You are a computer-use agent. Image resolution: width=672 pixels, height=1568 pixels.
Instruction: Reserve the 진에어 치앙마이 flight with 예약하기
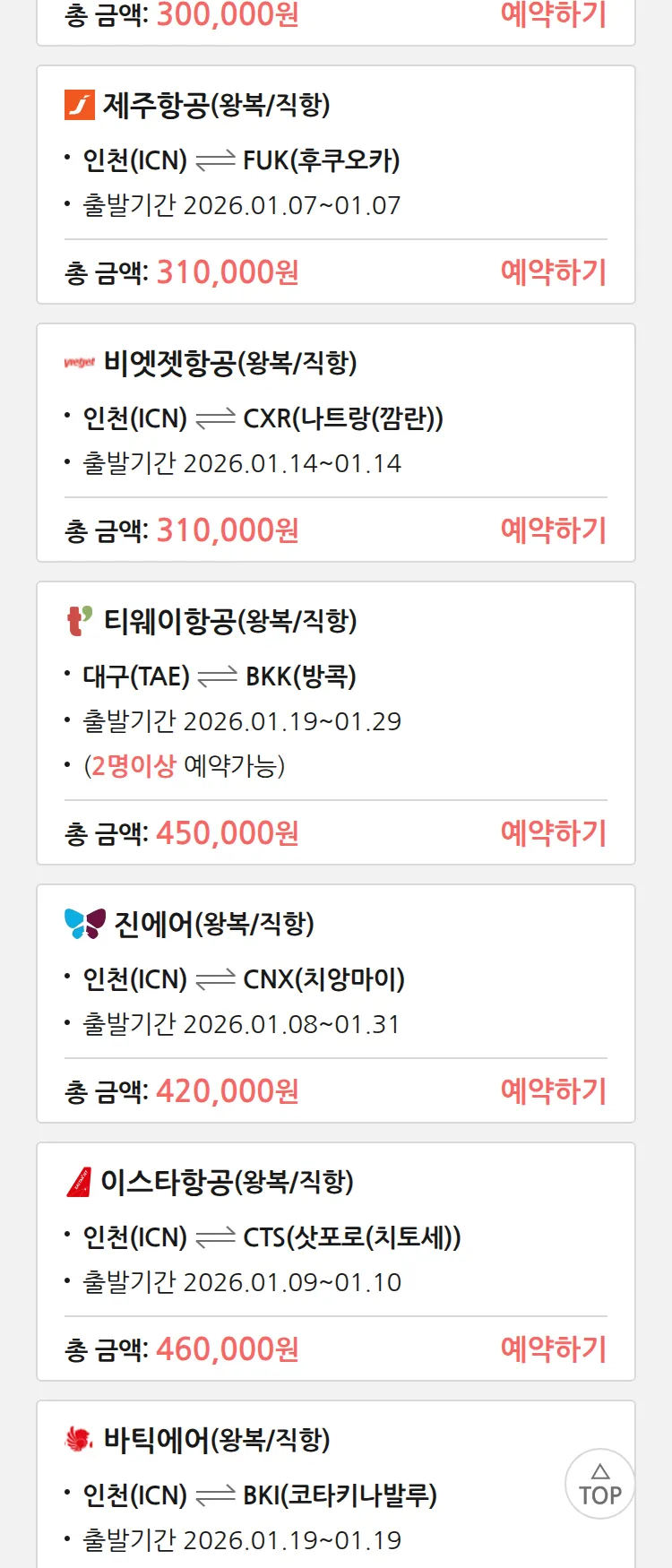[553, 1090]
